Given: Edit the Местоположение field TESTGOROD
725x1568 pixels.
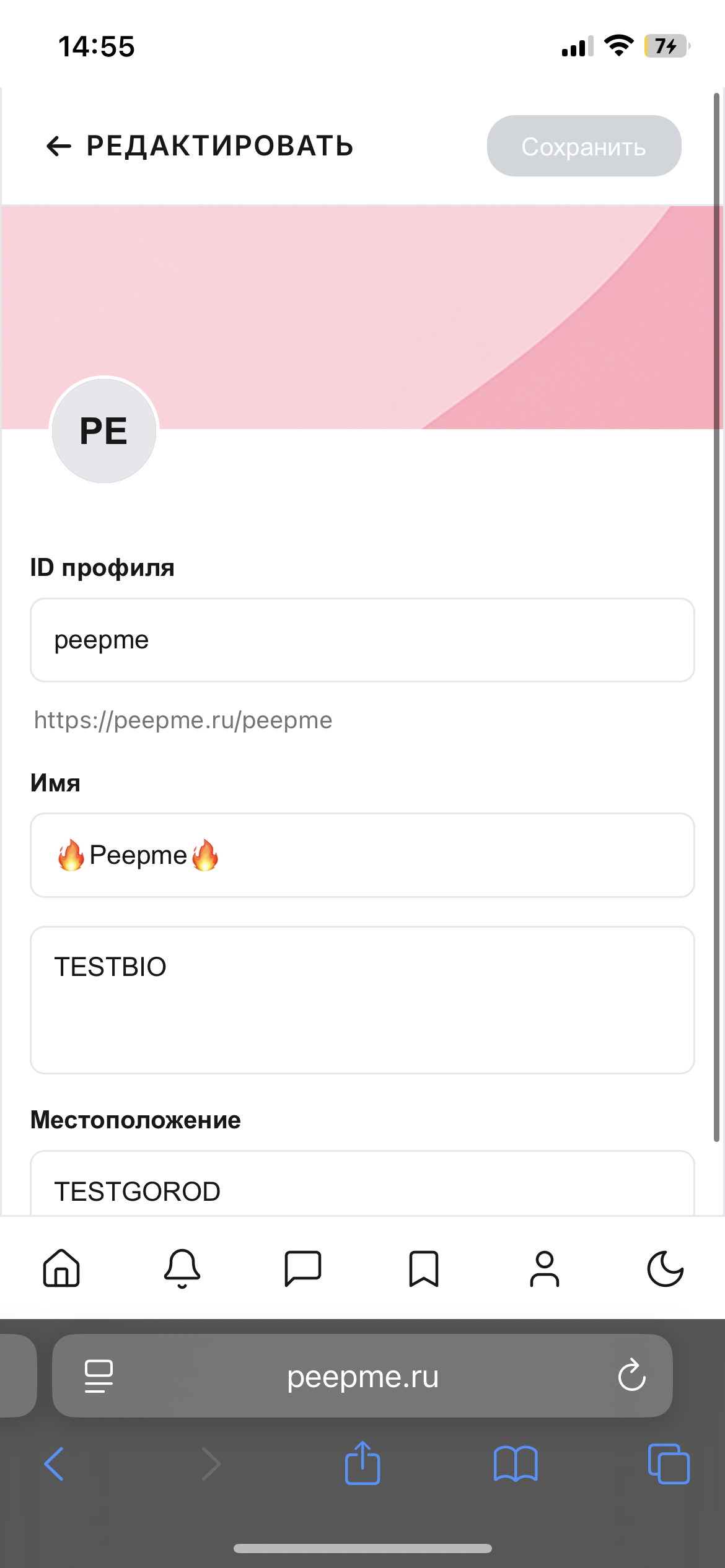Looking at the screenshot, I should (362, 1183).
